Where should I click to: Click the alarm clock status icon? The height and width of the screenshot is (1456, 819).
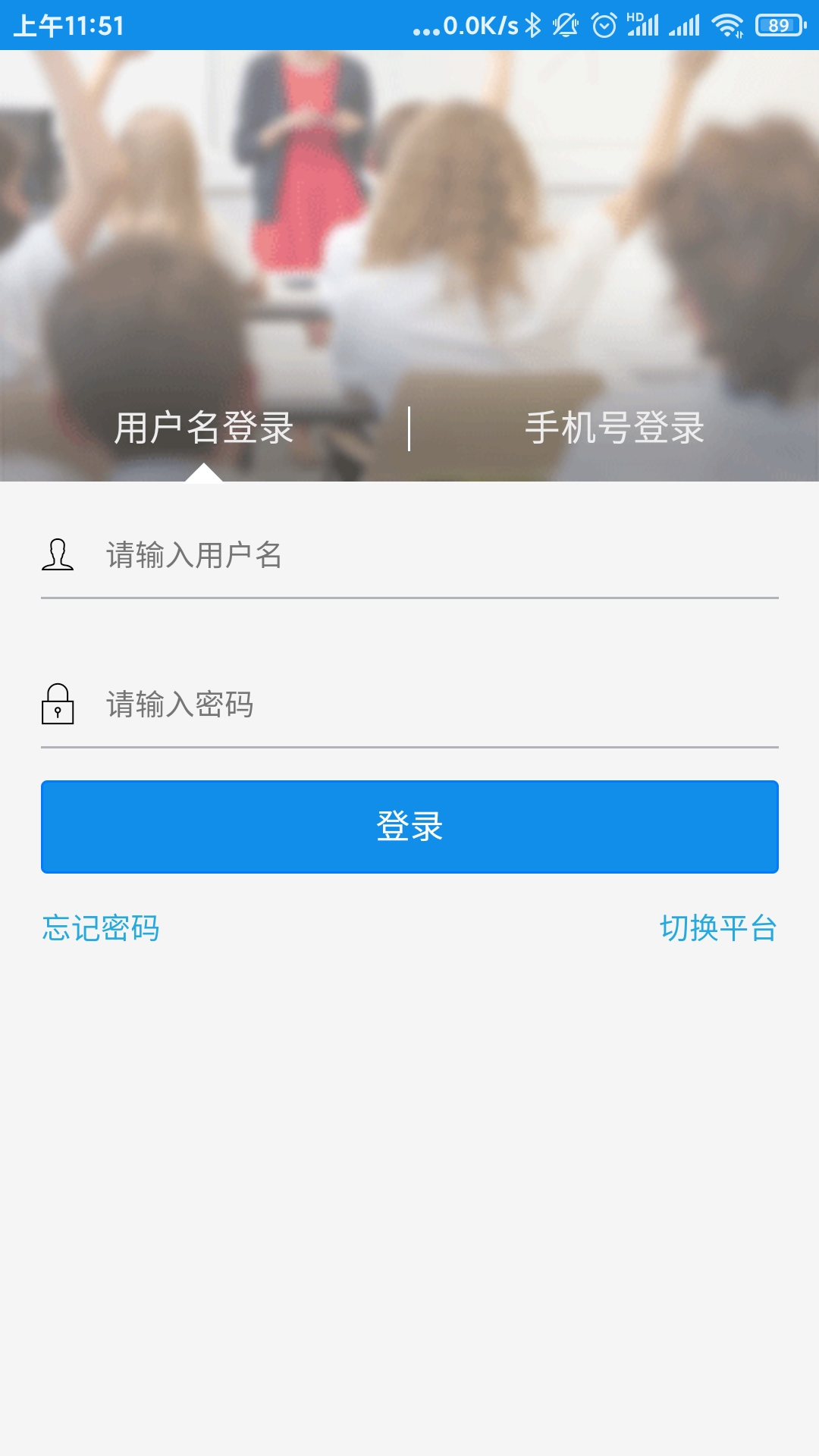click(603, 24)
